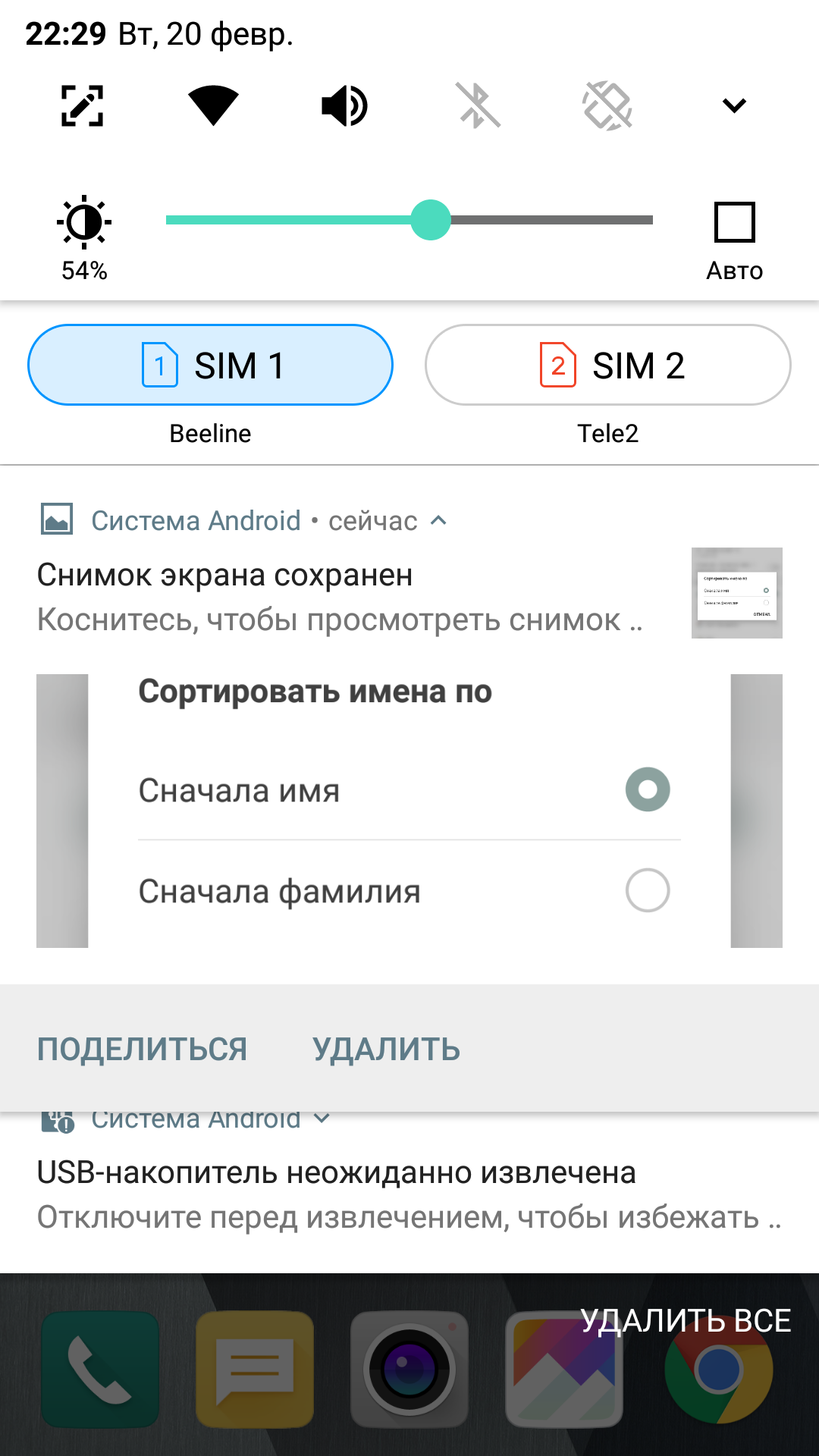This screenshot has width=819, height=1456.
Task: Enable Bluetooth from quick settings
Action: tap(477, 105)
